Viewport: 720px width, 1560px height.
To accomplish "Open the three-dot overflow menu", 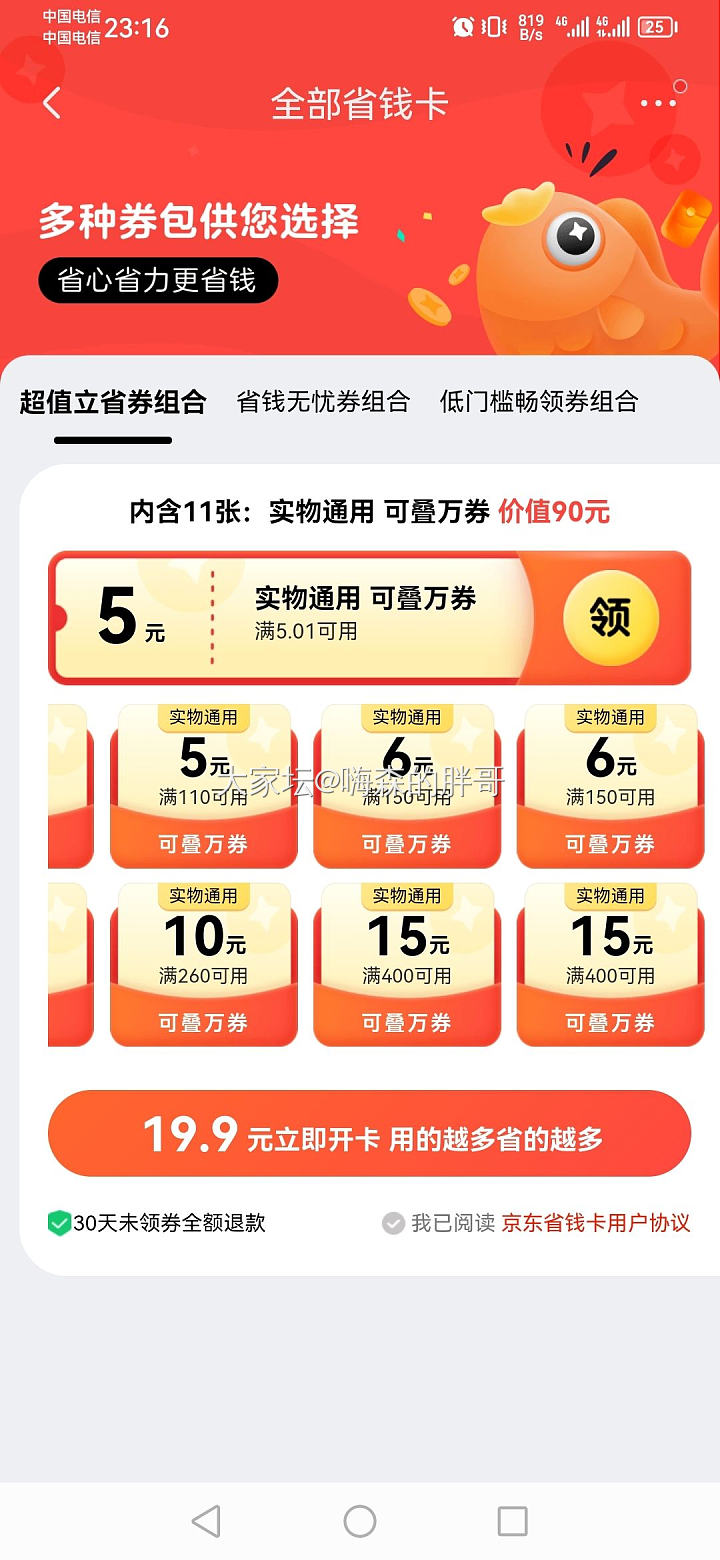I will (x=657, y=104).
